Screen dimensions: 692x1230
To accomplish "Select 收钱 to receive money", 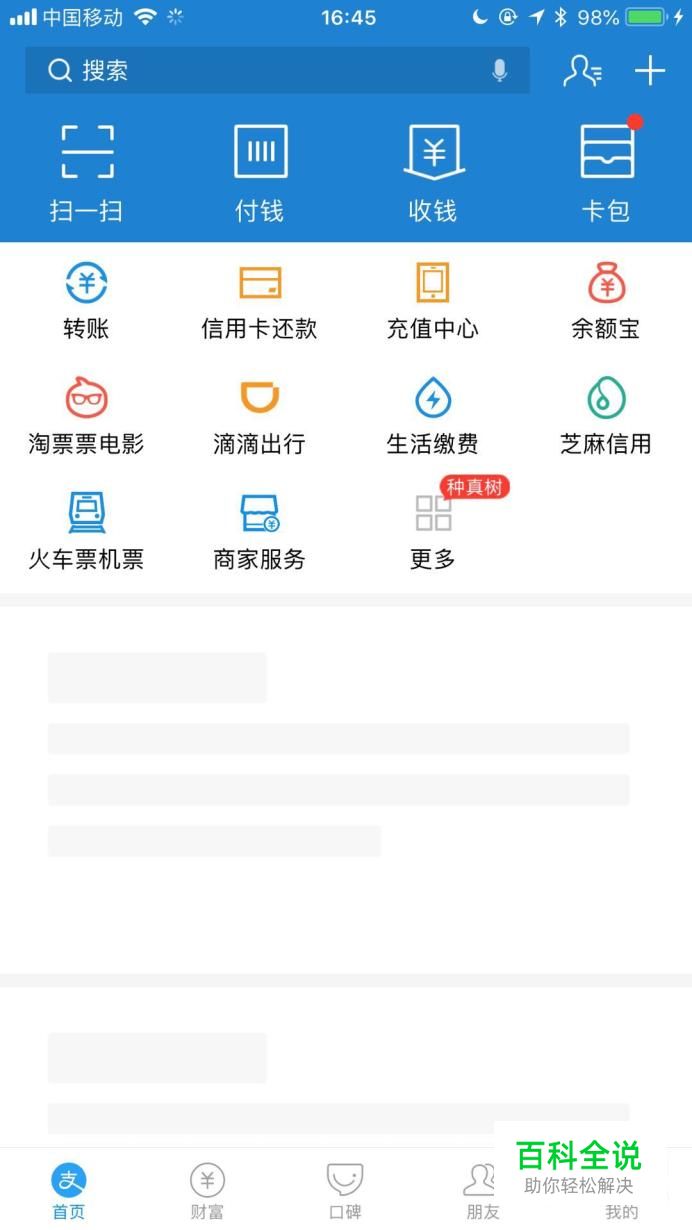I will tap(433, 172).
